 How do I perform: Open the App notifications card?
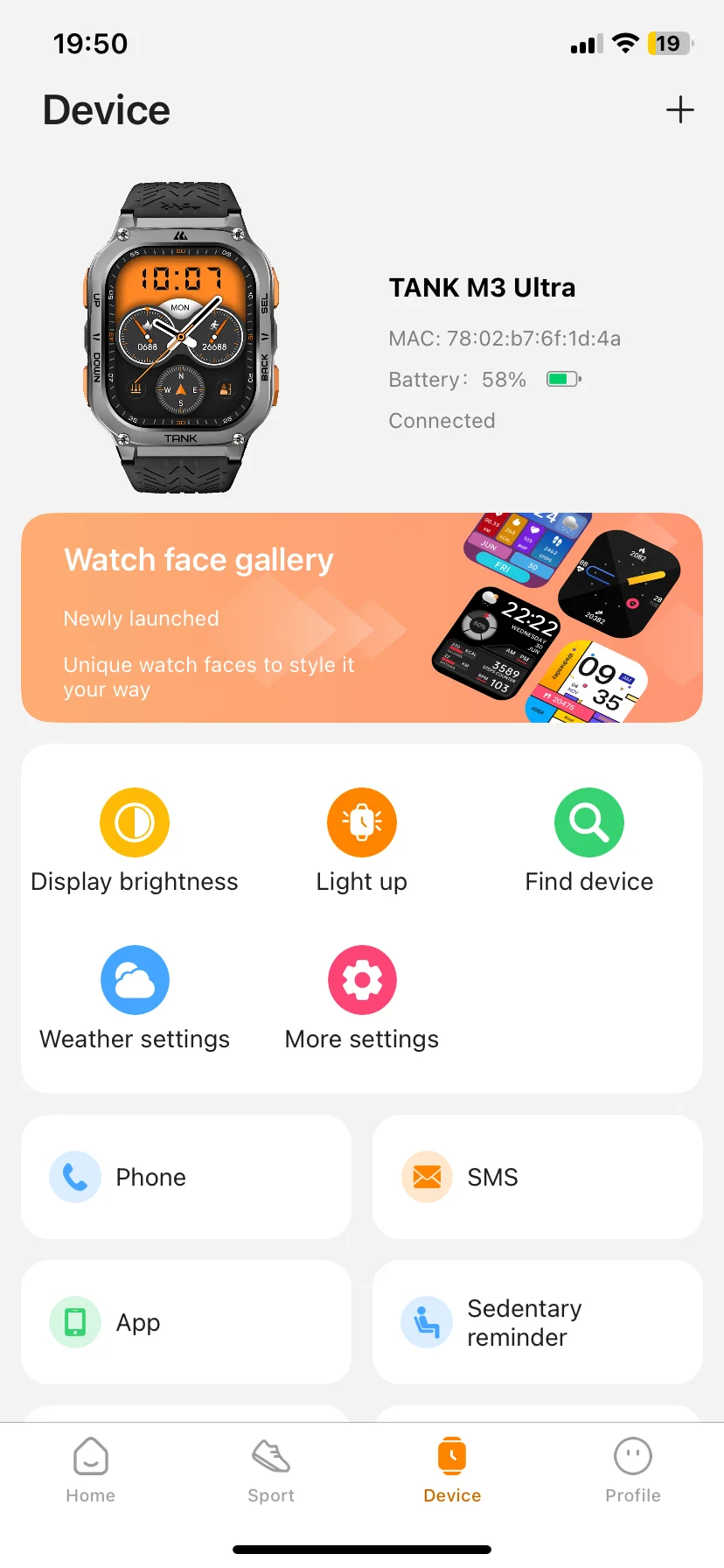coord(186,1322)
